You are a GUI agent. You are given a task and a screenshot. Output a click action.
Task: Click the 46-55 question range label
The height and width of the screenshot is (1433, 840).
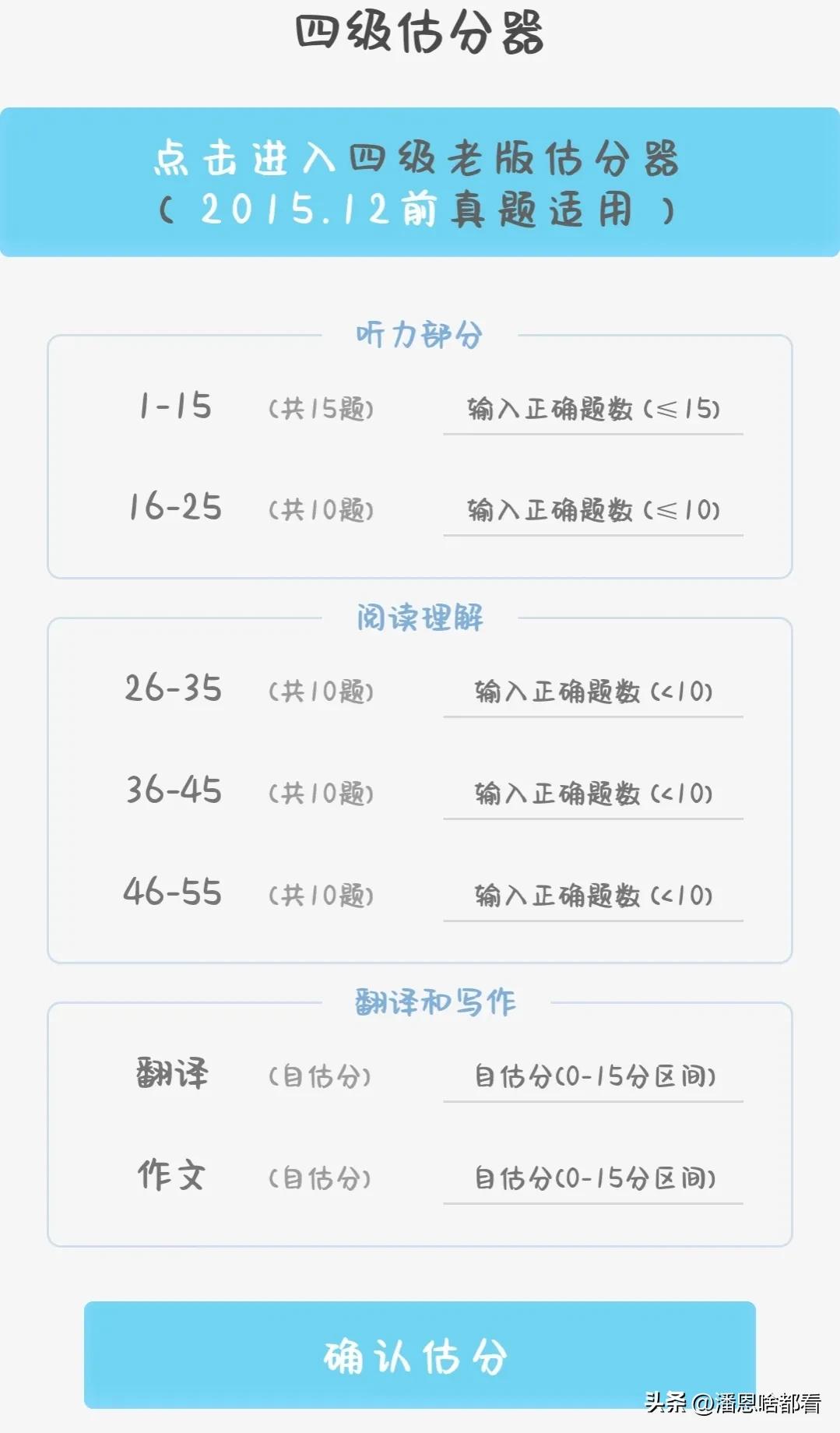[x=173, y=896]
